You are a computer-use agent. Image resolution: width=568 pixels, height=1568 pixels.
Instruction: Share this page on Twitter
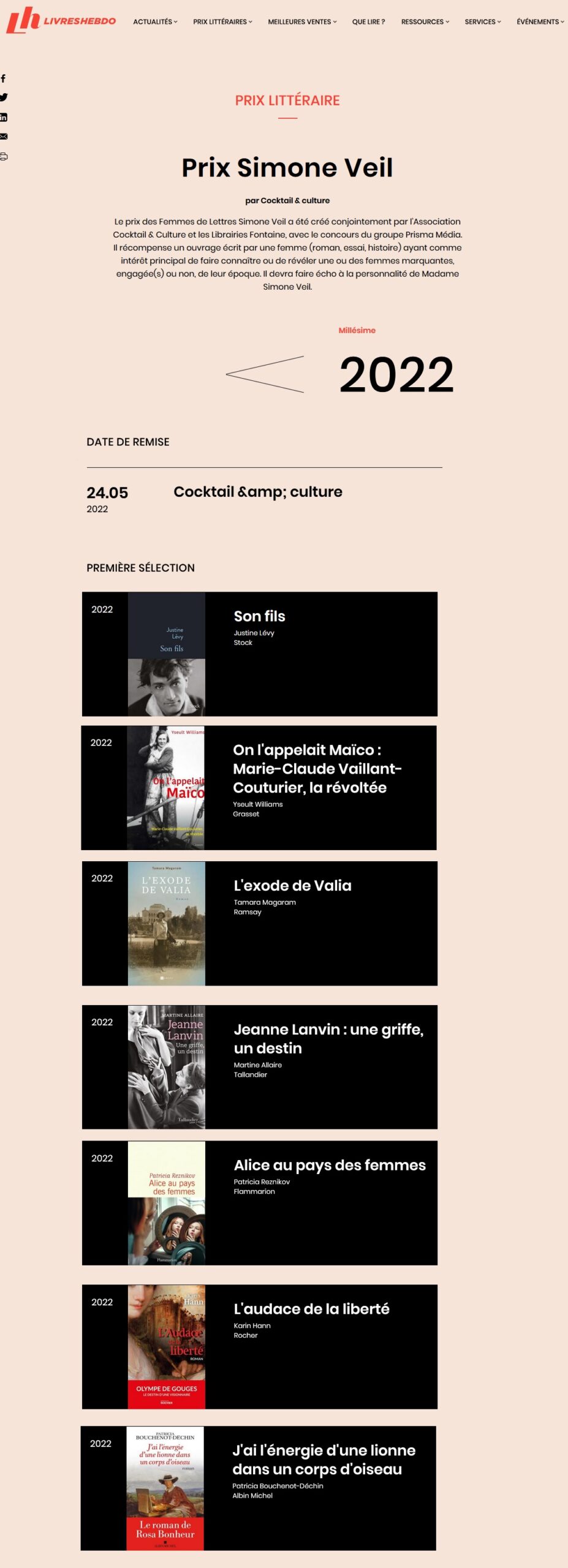(x=4, y=97)
